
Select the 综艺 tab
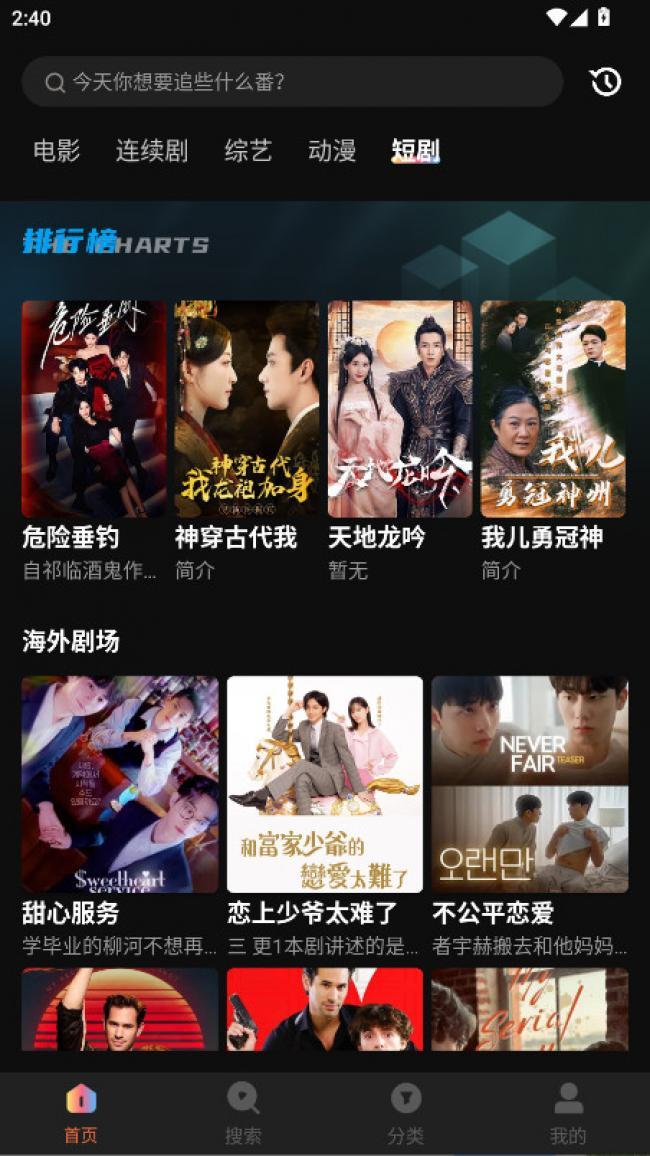click(248, 151)
